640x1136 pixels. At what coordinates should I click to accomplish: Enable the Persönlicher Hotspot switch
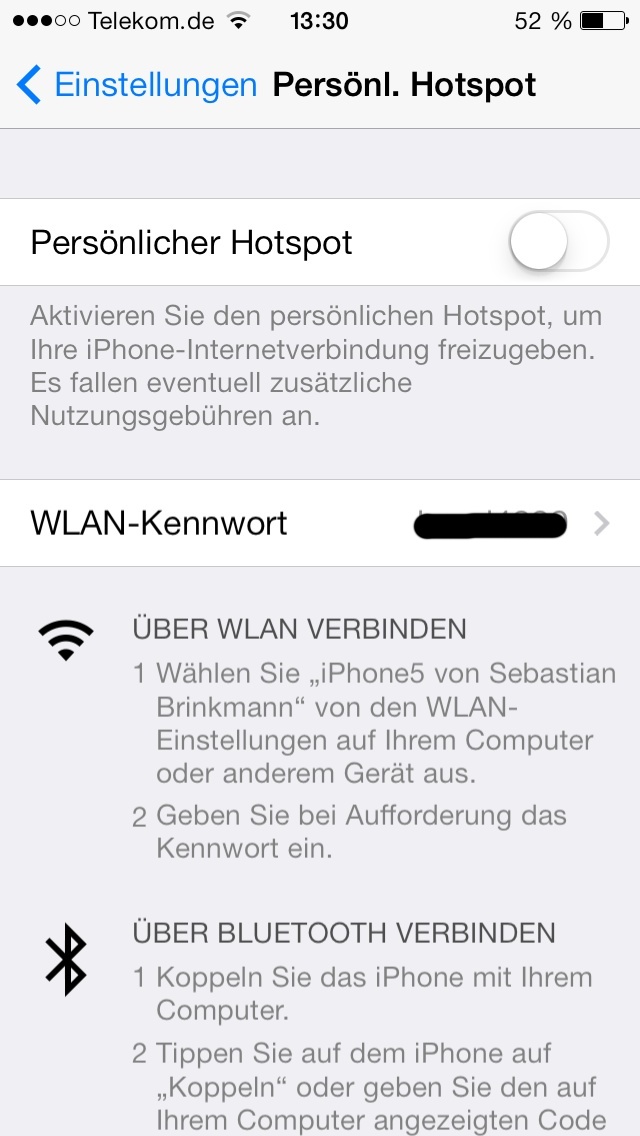[559, 241]
